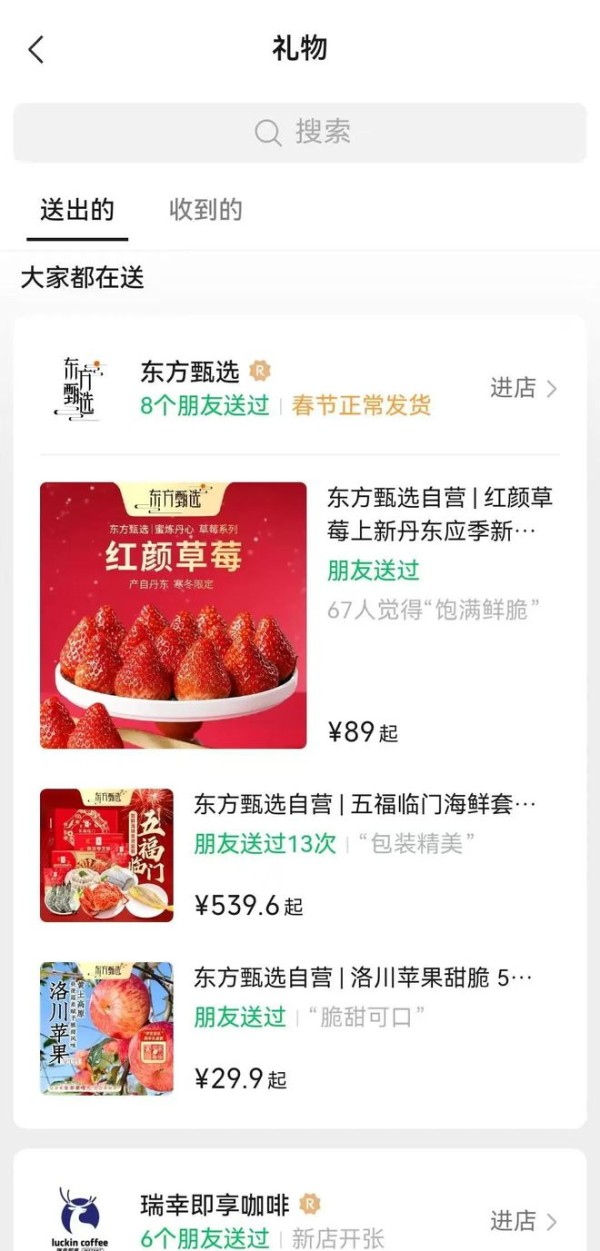Image resolution: width=600 pixels, height=1251 pixels.
Task: Open the 搜索 search box
Action: click(x=300, y=132)
